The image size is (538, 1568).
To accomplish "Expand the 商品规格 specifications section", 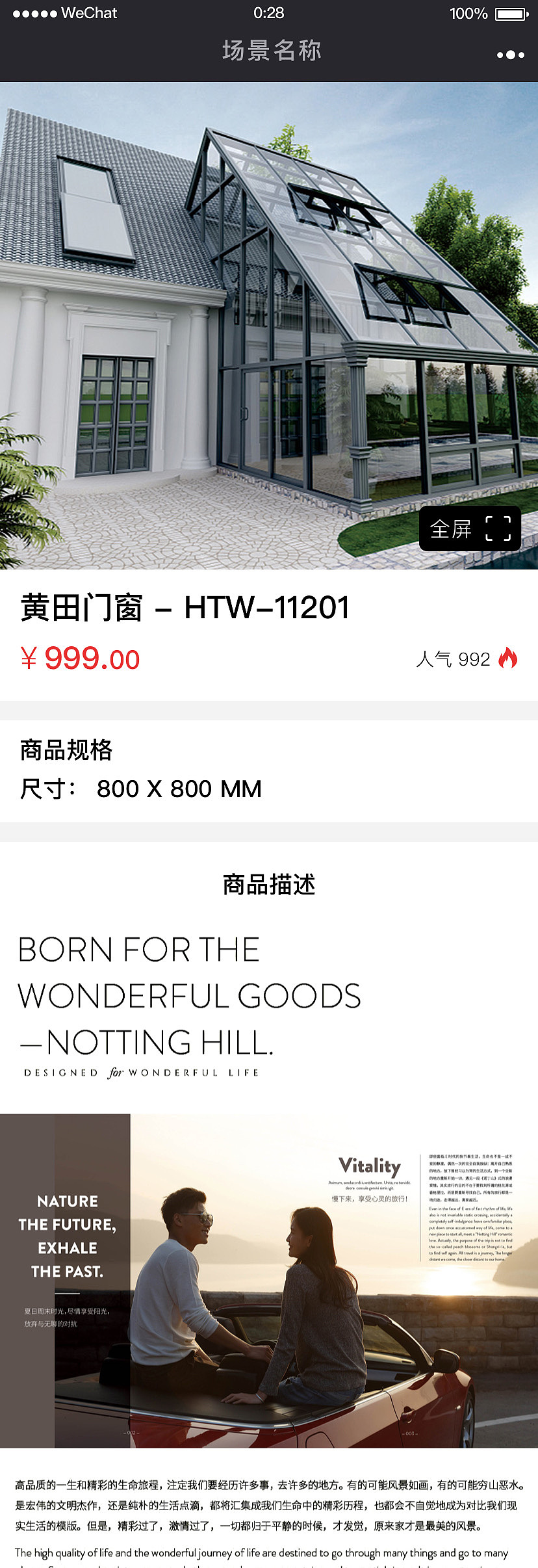I will tap(66, 751).
